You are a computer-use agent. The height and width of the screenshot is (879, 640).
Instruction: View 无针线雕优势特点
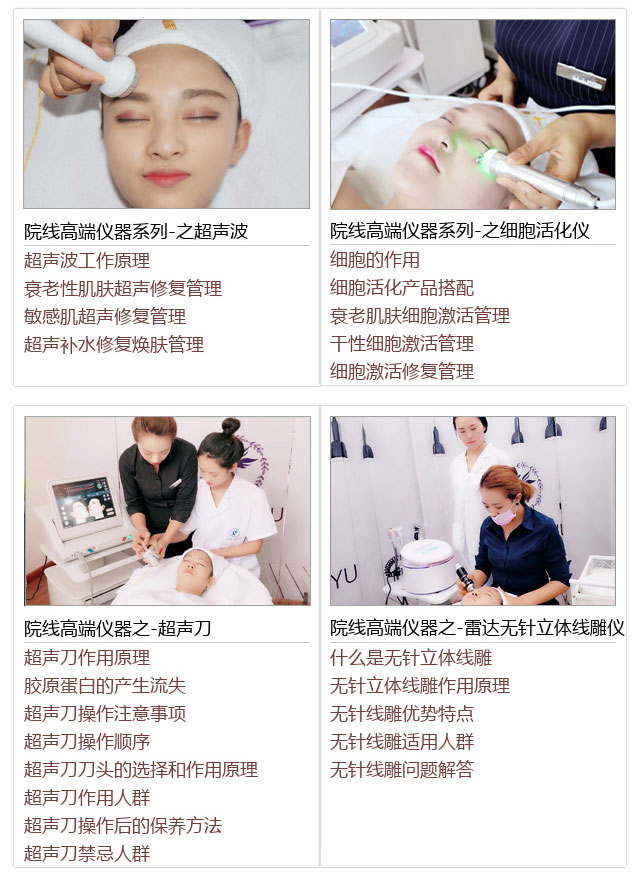[402, 714]
